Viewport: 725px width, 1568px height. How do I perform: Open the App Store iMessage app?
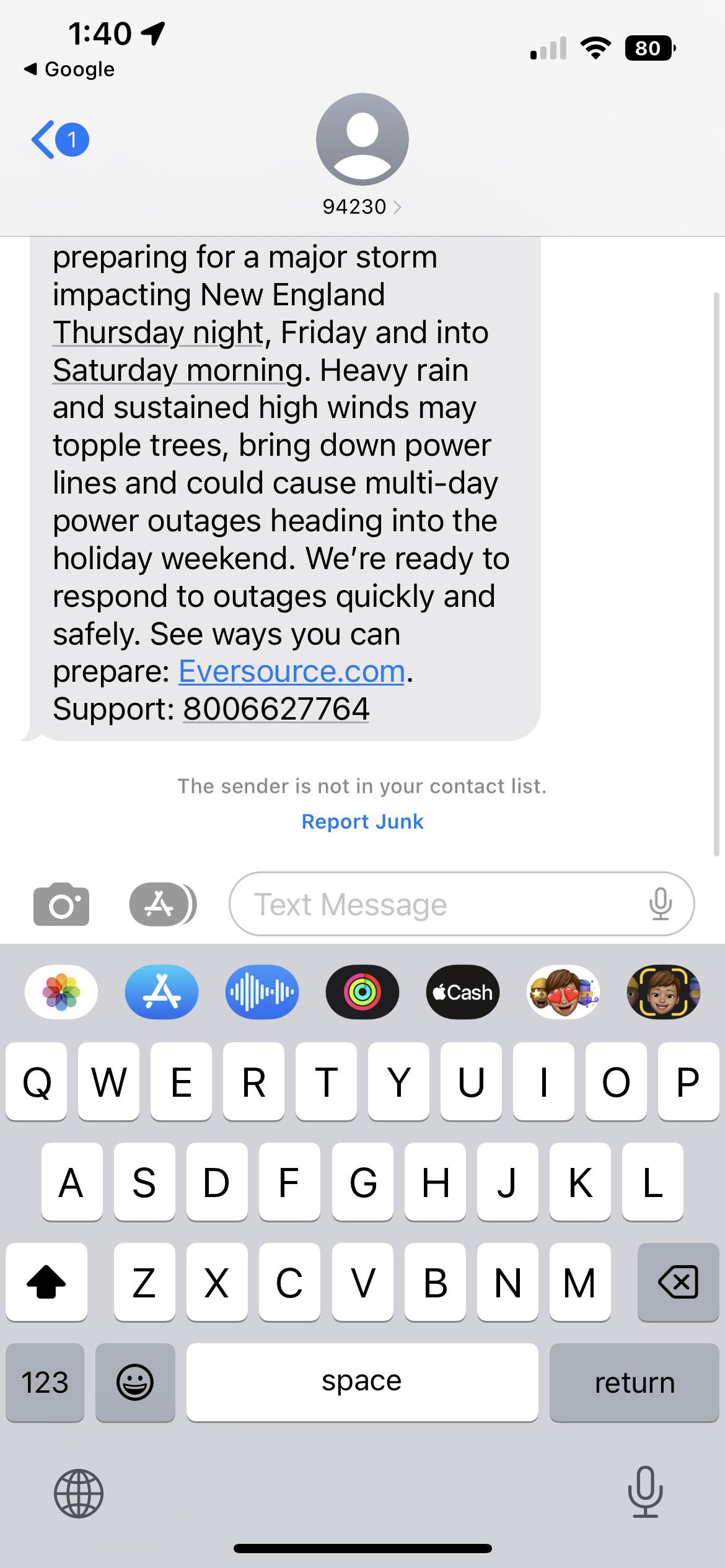point(162,992)
